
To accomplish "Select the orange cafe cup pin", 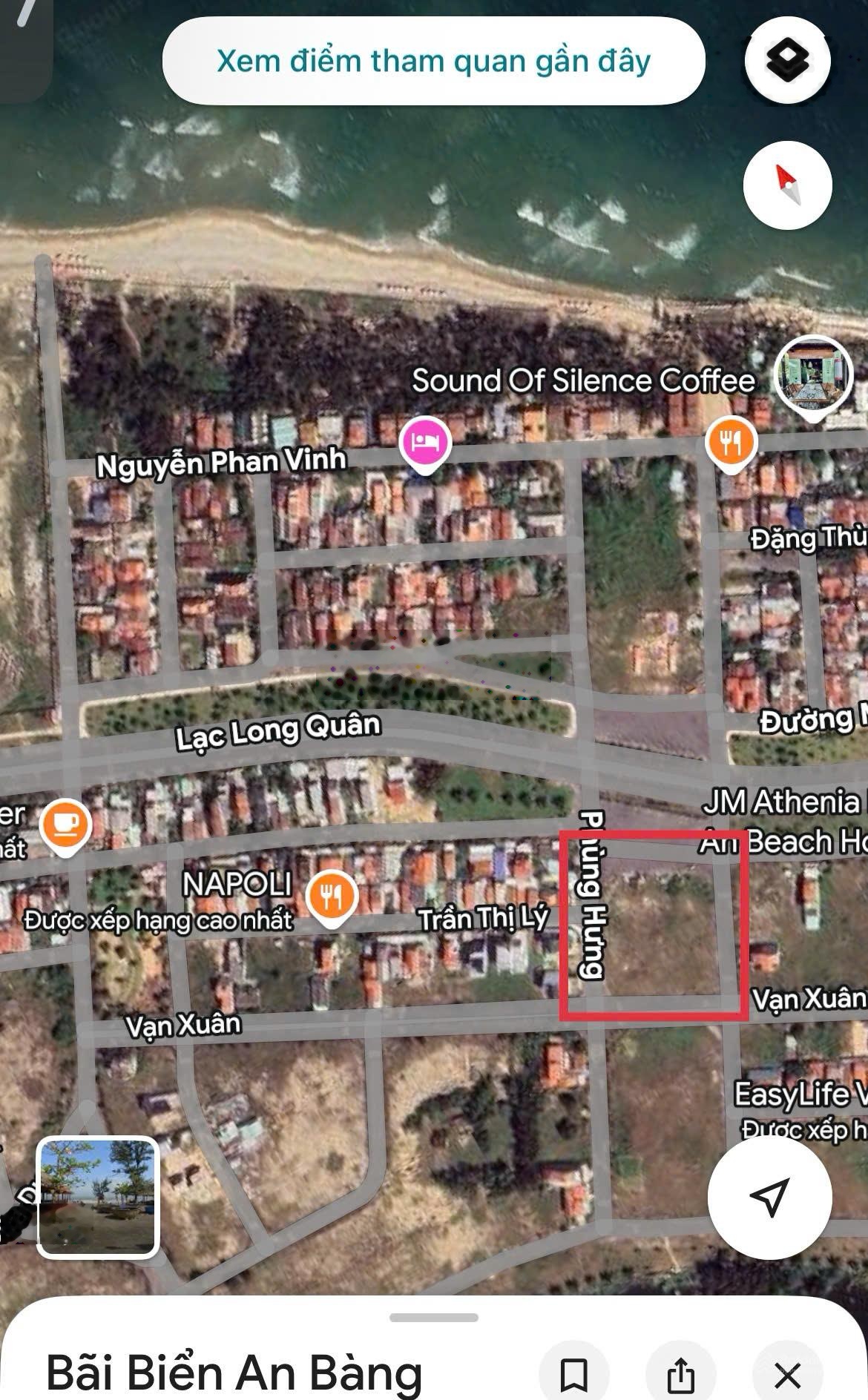I will pyautogui.click(x=65, y=825).
